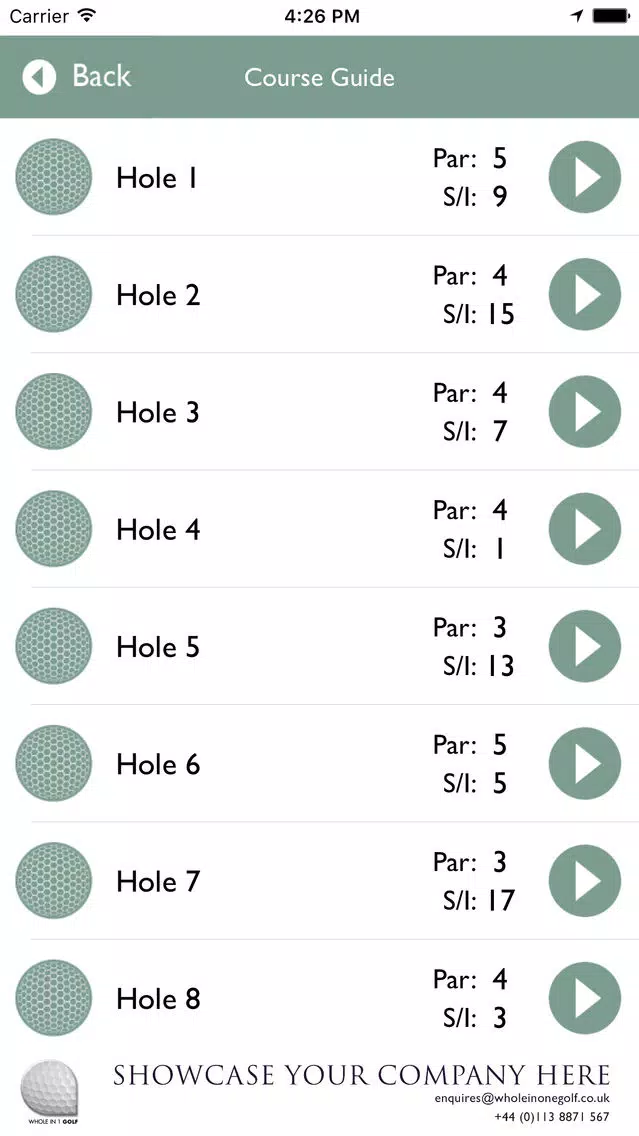Tap the play arrow for Hole 8
This screenshot has width=639, height=1136.
[x=585, y=998]
